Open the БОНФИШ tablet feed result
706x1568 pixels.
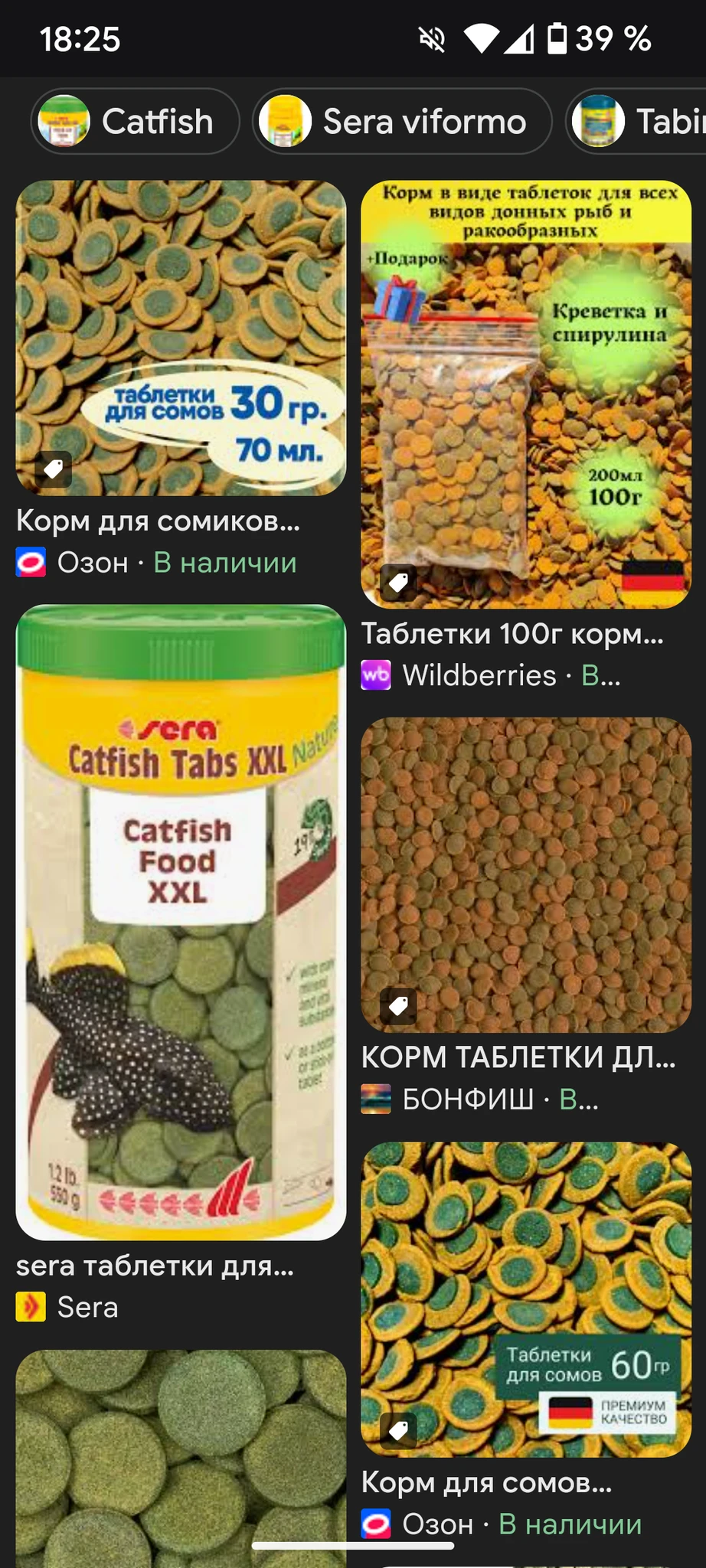(x=526, y=874)
